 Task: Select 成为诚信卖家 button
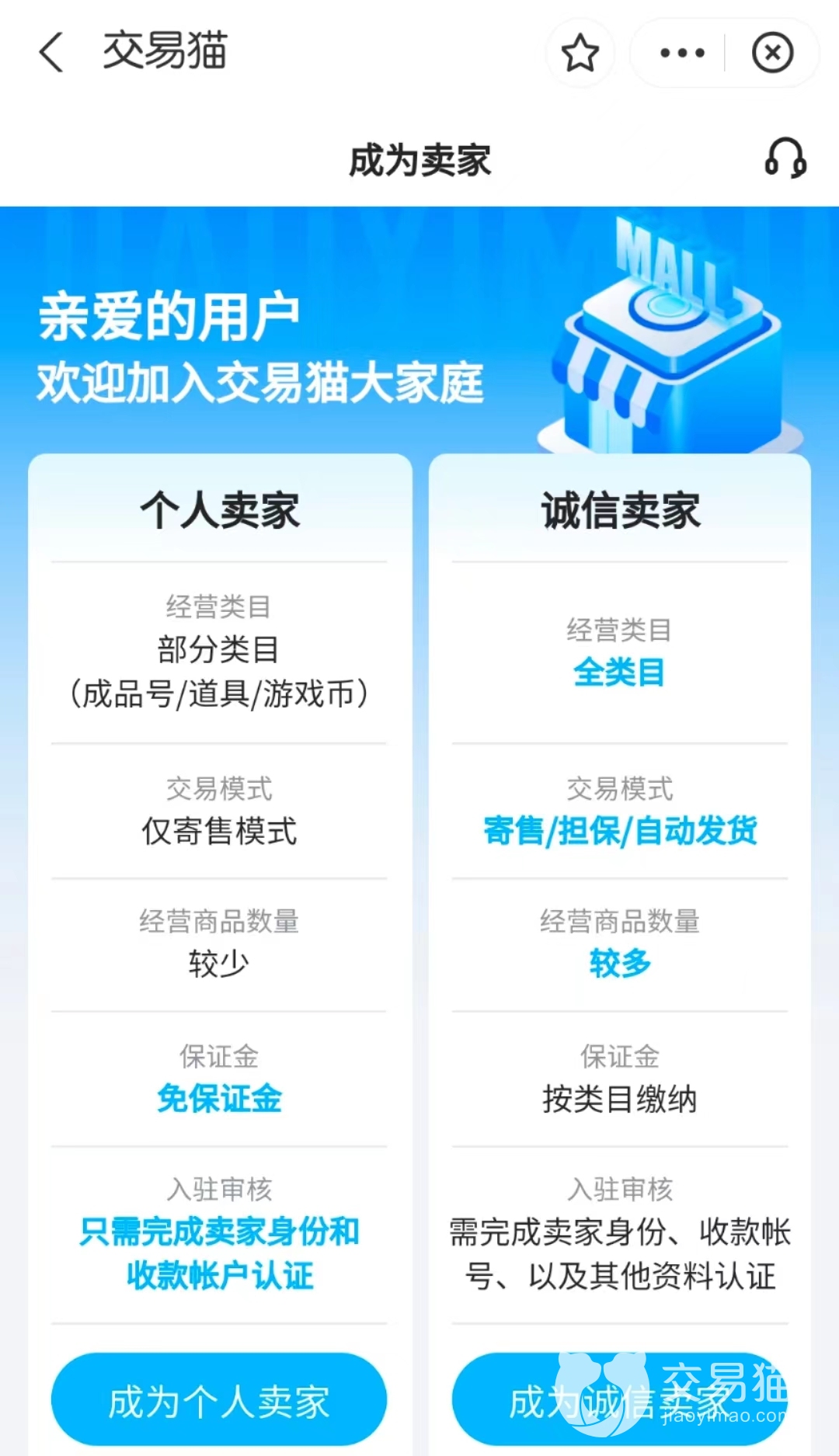(619, 1401)
